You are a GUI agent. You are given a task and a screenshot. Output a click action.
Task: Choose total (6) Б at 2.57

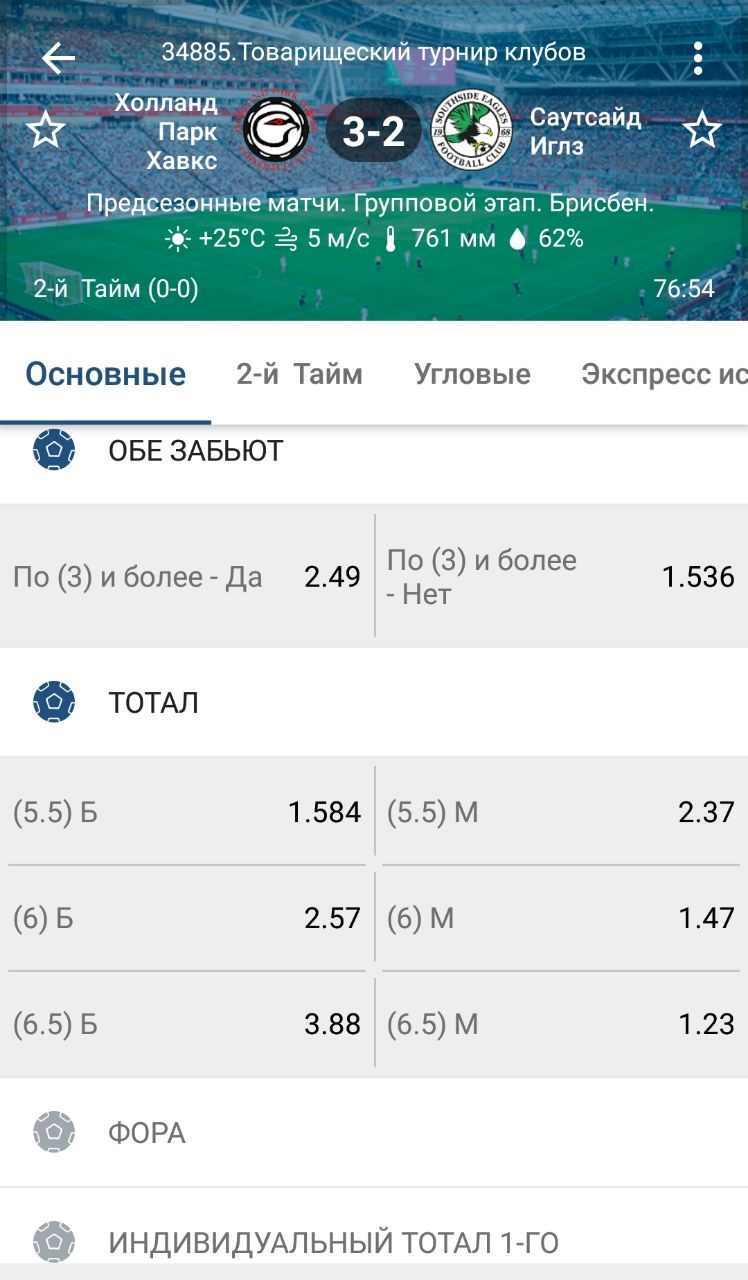[187, 918]
